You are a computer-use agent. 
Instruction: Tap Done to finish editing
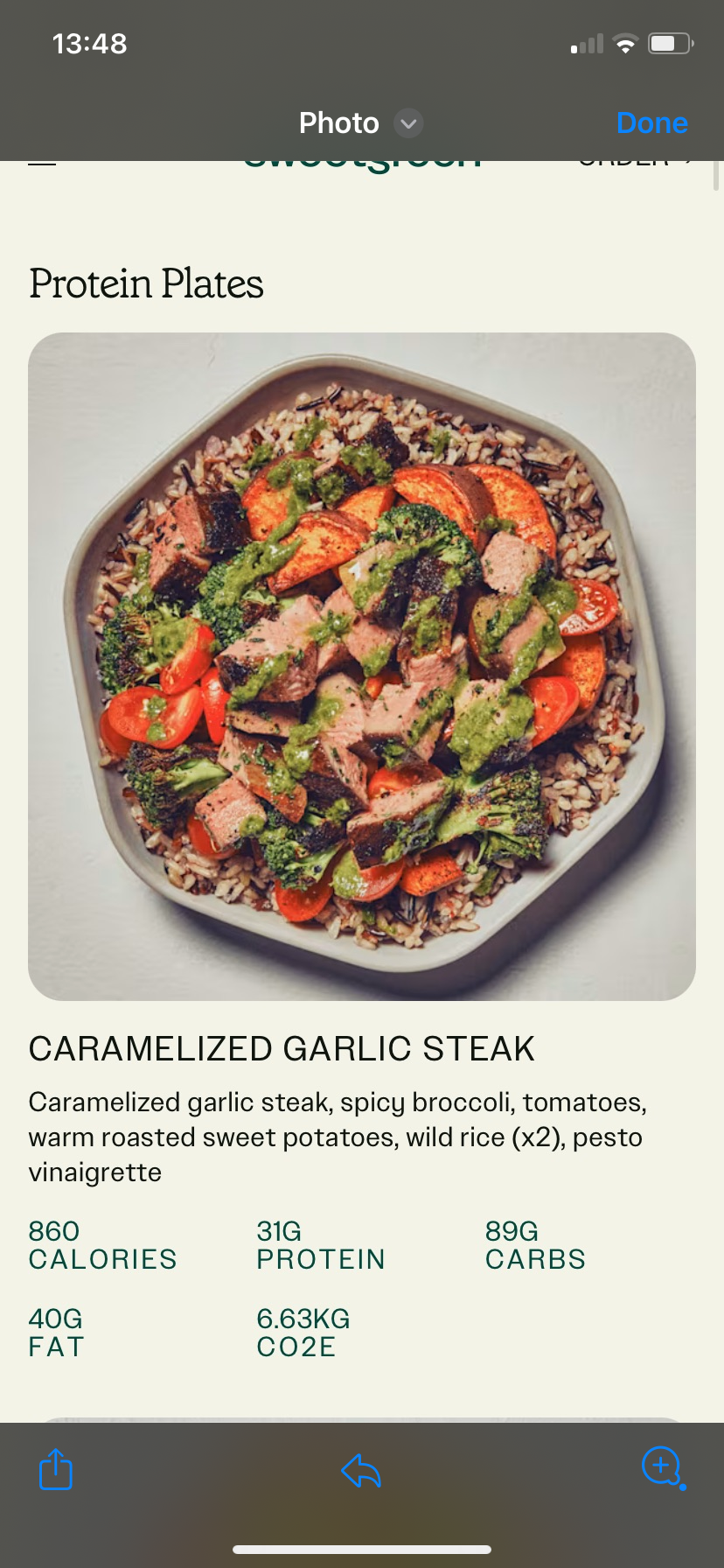click(651, 122)
